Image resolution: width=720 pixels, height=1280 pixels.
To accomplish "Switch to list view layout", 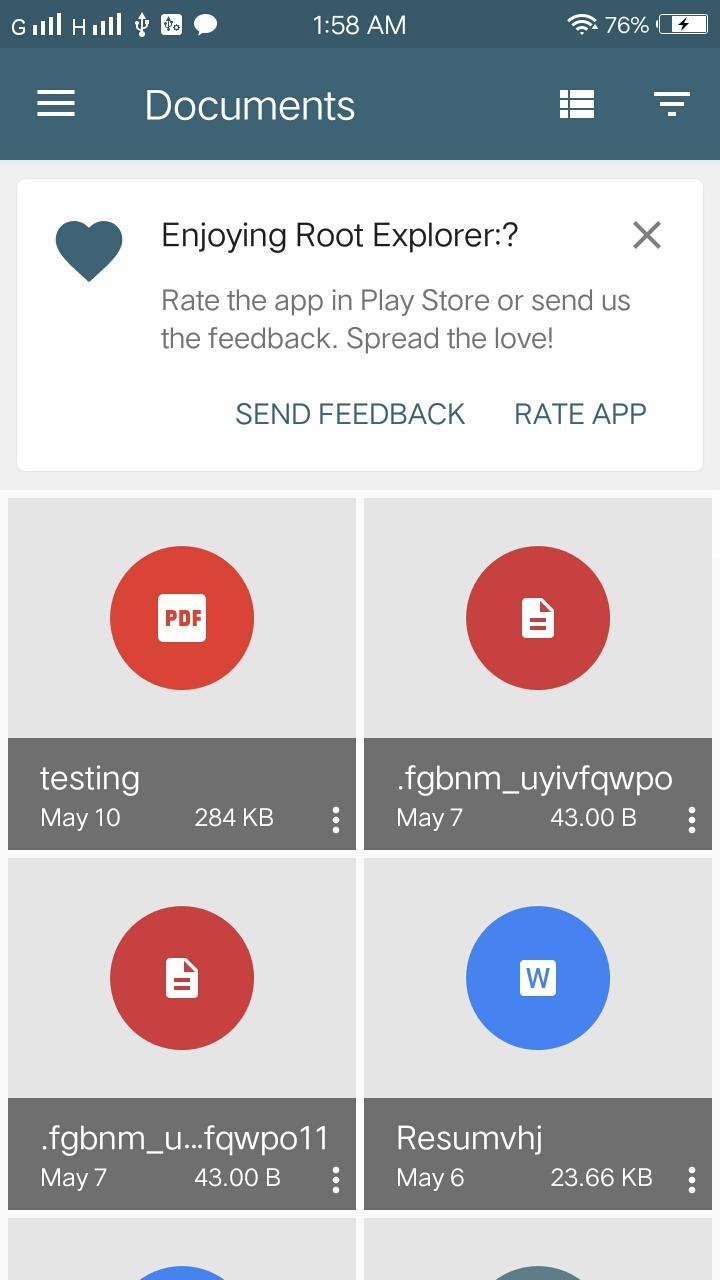I will 577,104.
